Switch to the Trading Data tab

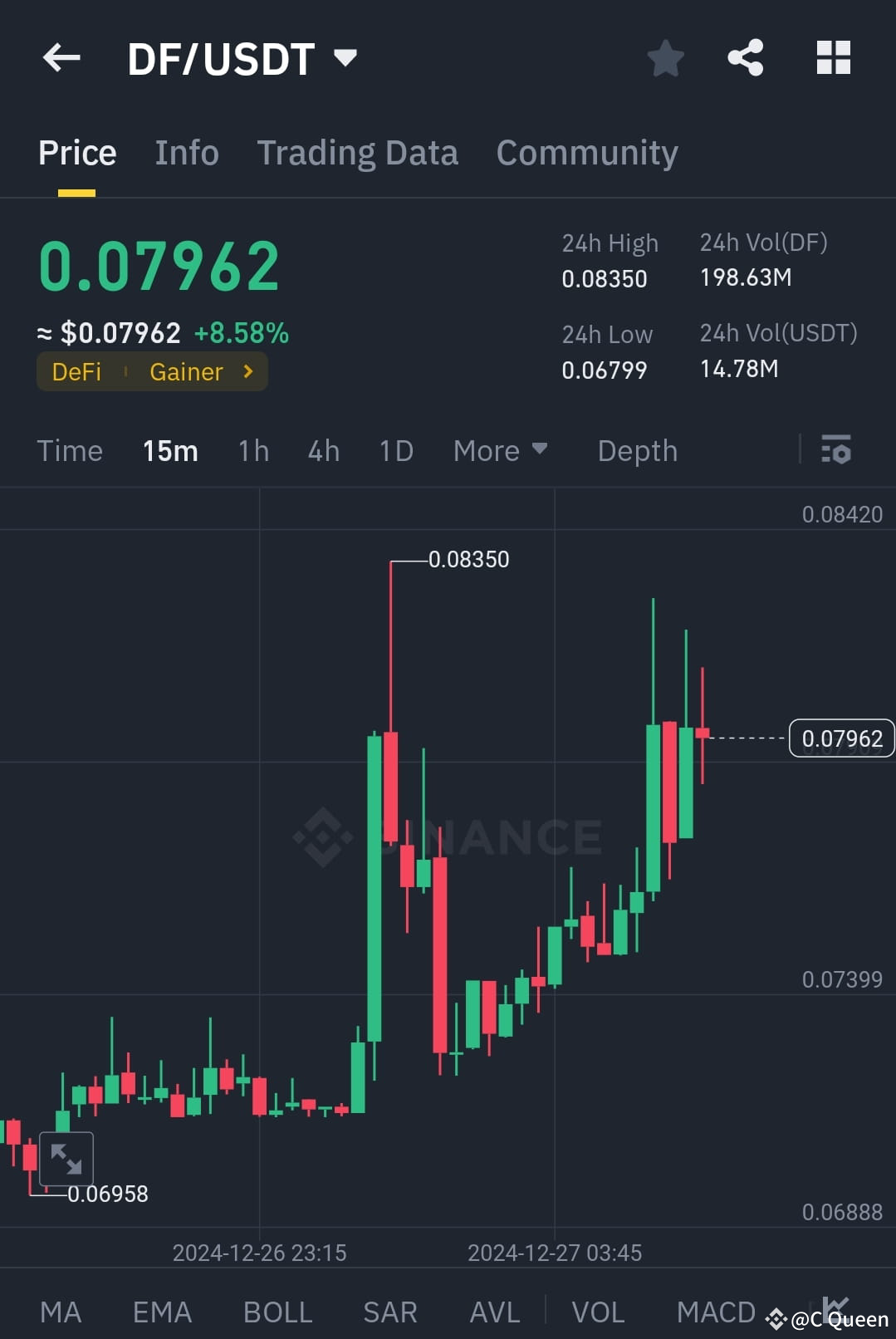coord(357,152)
